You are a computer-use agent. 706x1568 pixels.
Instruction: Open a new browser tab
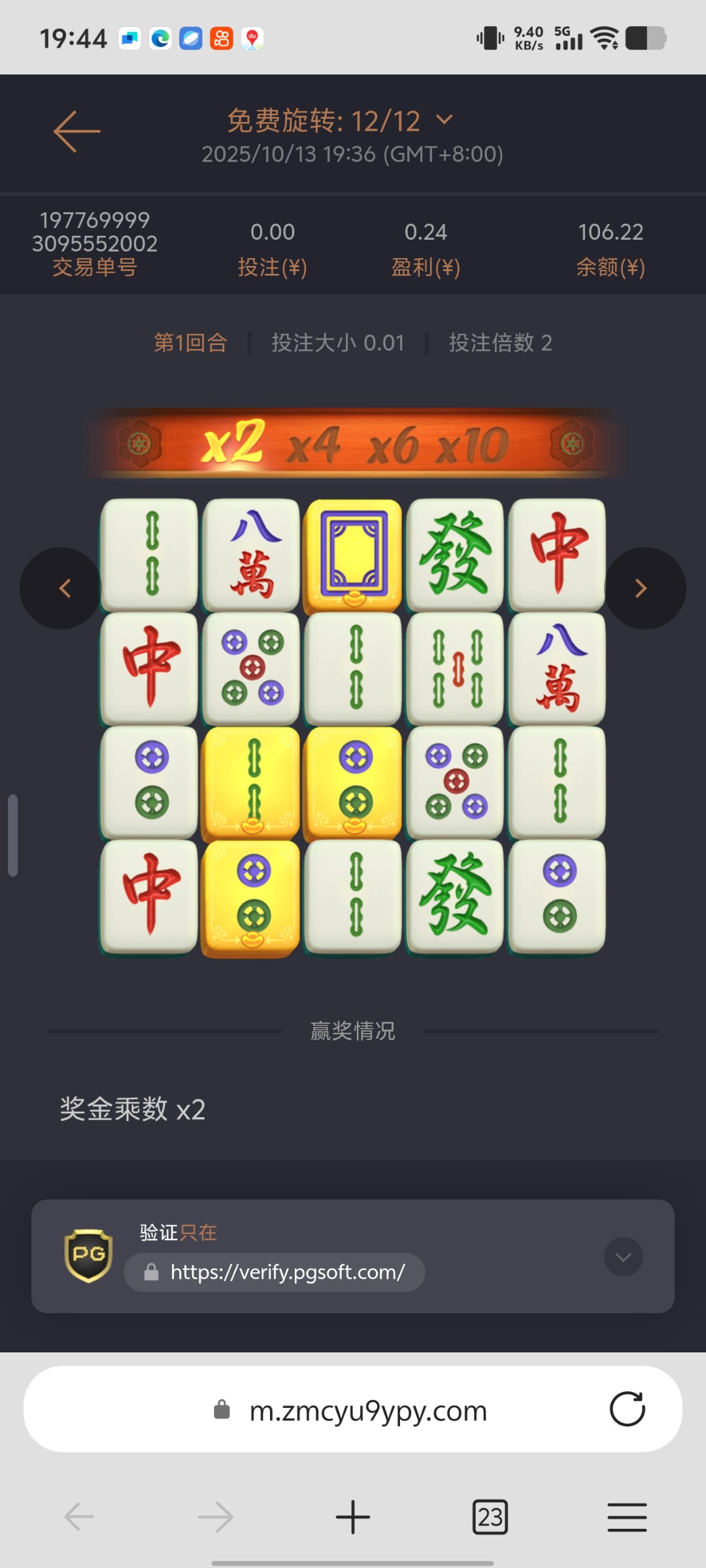tap(353, 1516)
